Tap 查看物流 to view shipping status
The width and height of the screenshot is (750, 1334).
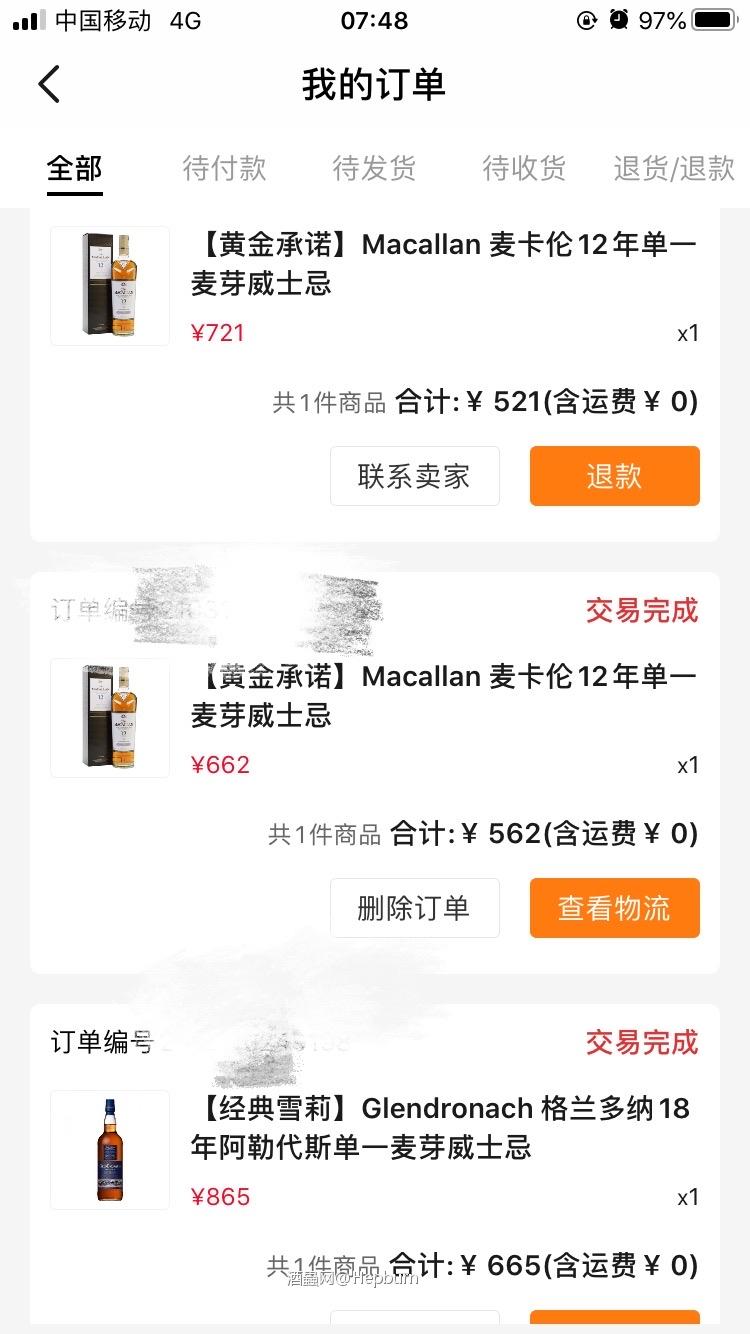click(x=614, y=908)
